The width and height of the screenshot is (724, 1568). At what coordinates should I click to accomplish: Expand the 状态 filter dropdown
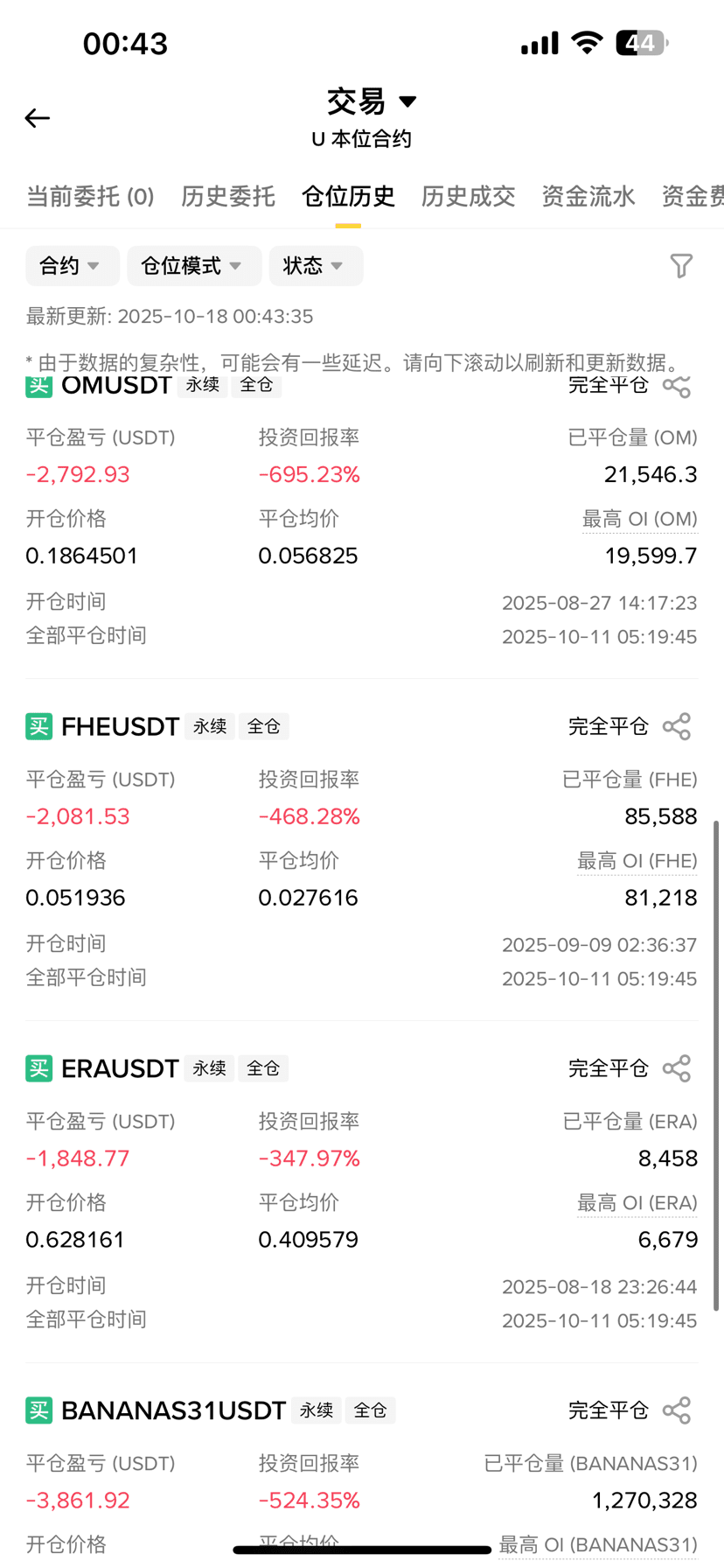click(316, 266)
